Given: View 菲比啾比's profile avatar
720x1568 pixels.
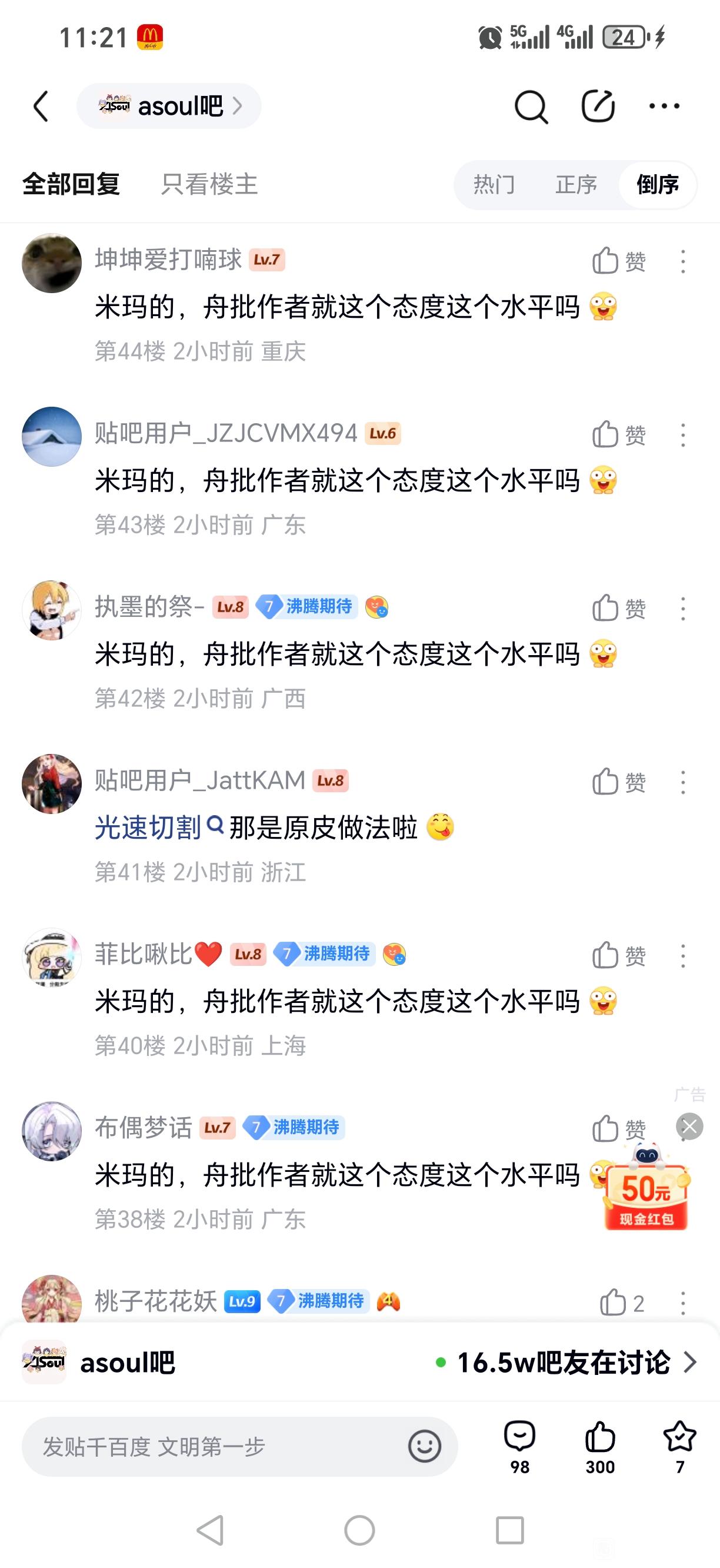Looking at the screenshot, I should [52, 958].
